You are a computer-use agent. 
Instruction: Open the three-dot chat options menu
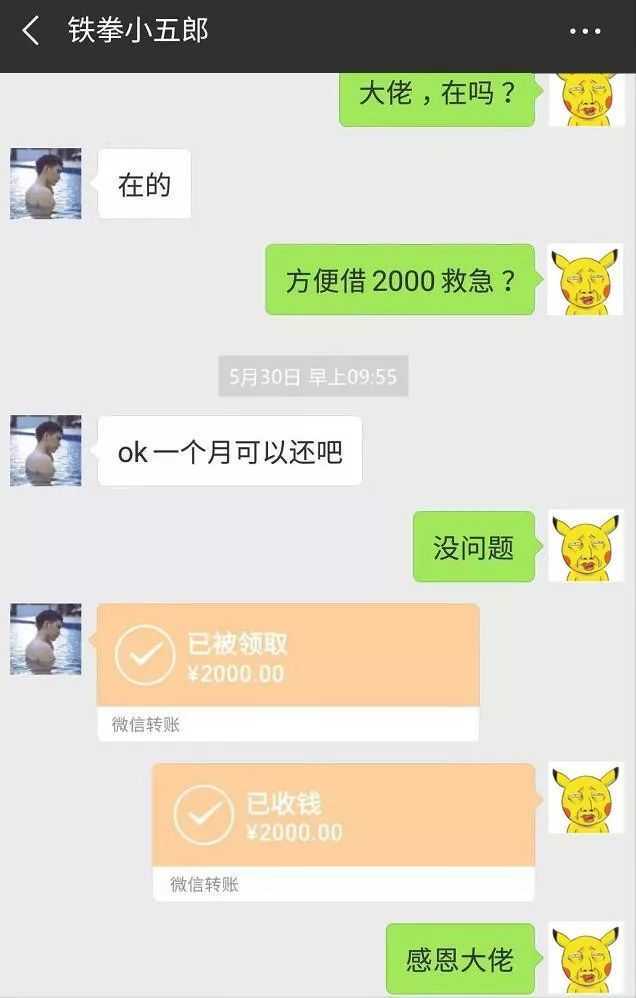pos(585,31)
